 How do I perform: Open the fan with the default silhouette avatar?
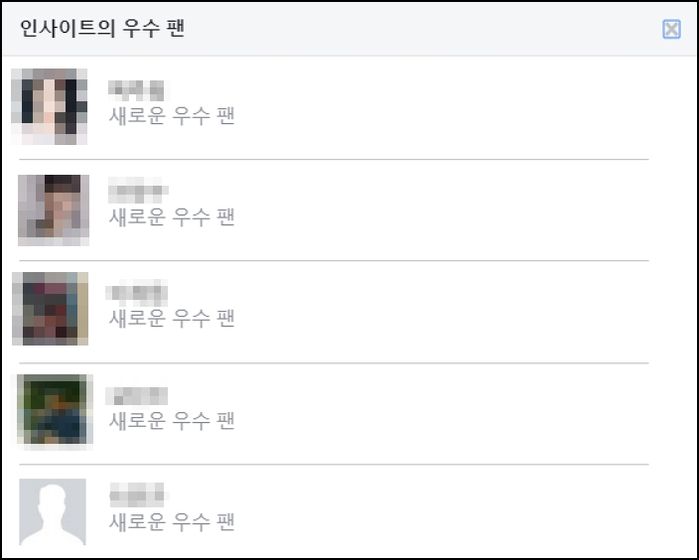[53, 511]
